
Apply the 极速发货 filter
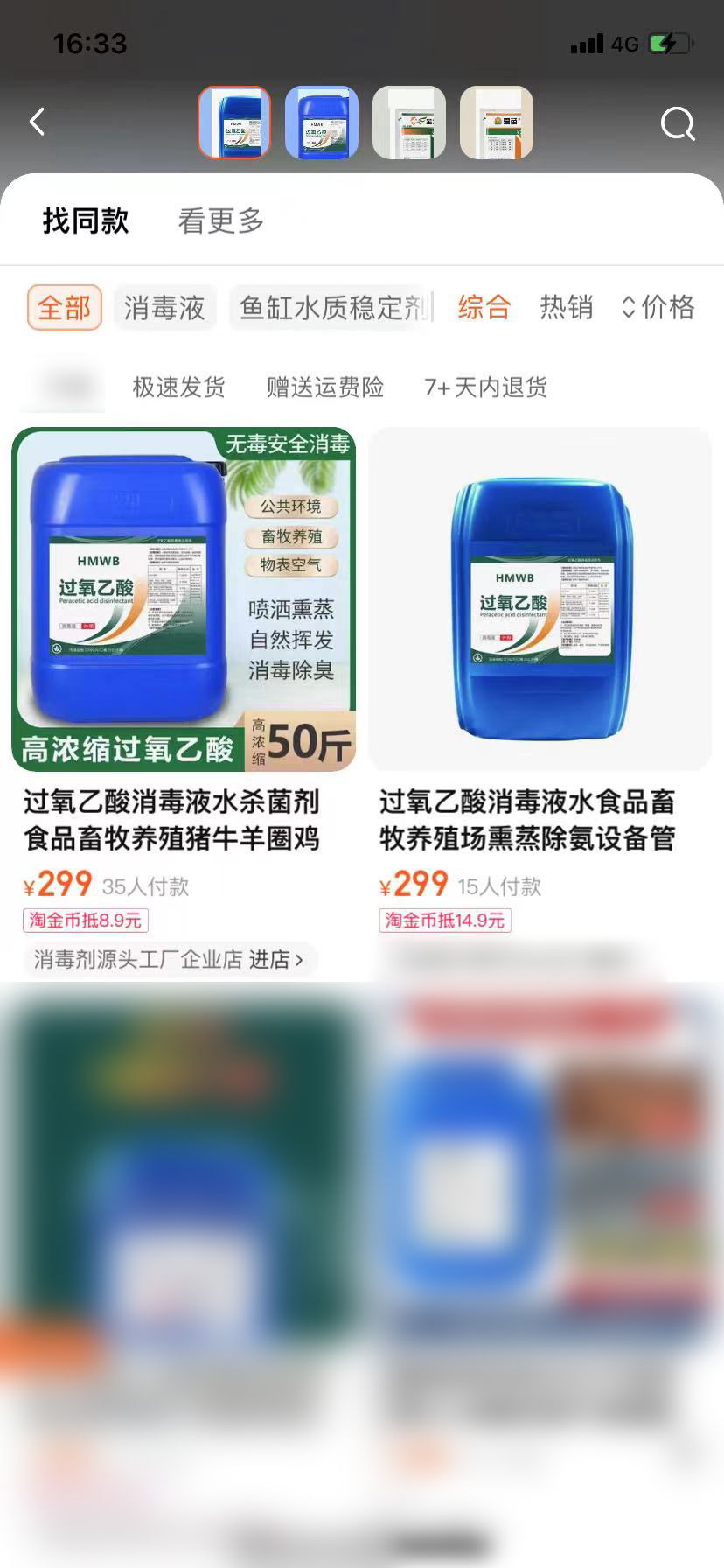click(x=178, y=387)
